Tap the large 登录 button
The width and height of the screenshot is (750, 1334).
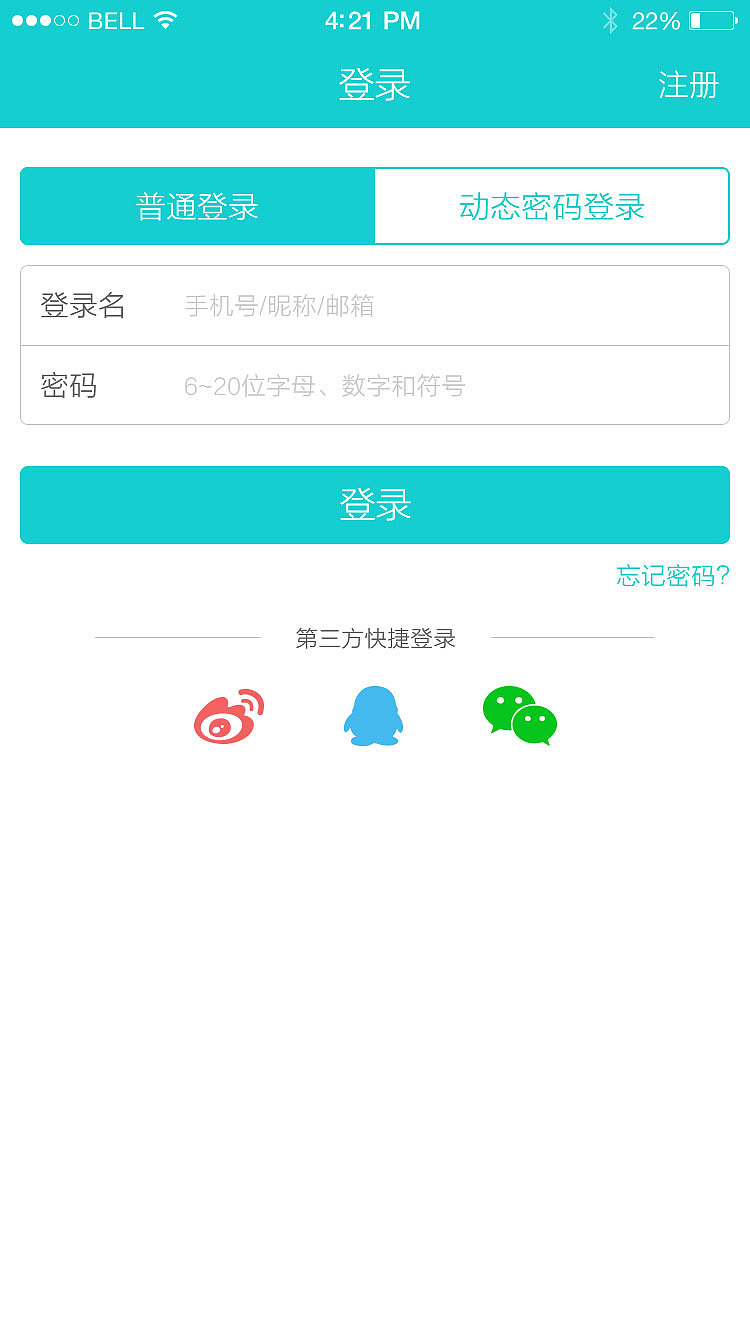tap(375, 505)
